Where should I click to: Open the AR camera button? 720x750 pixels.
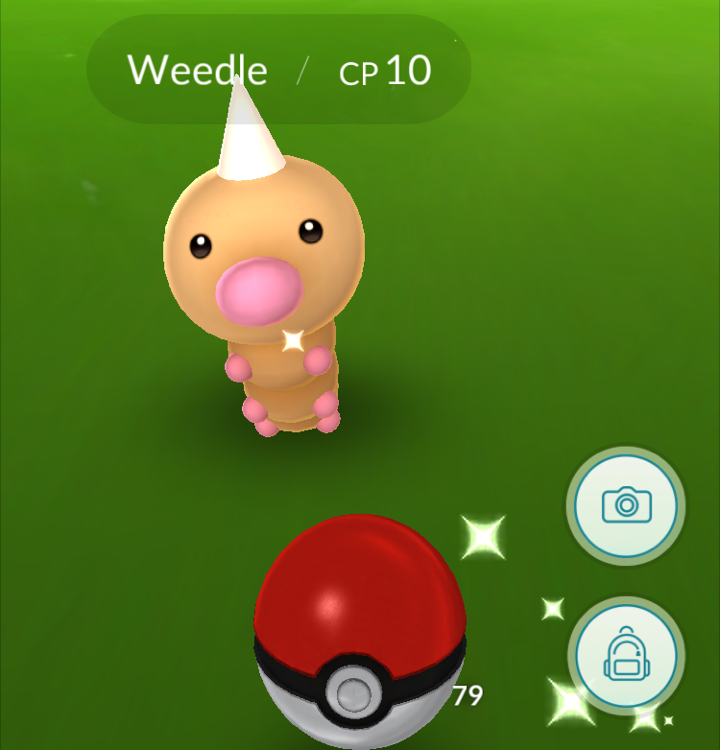click(x=626, y=505)
